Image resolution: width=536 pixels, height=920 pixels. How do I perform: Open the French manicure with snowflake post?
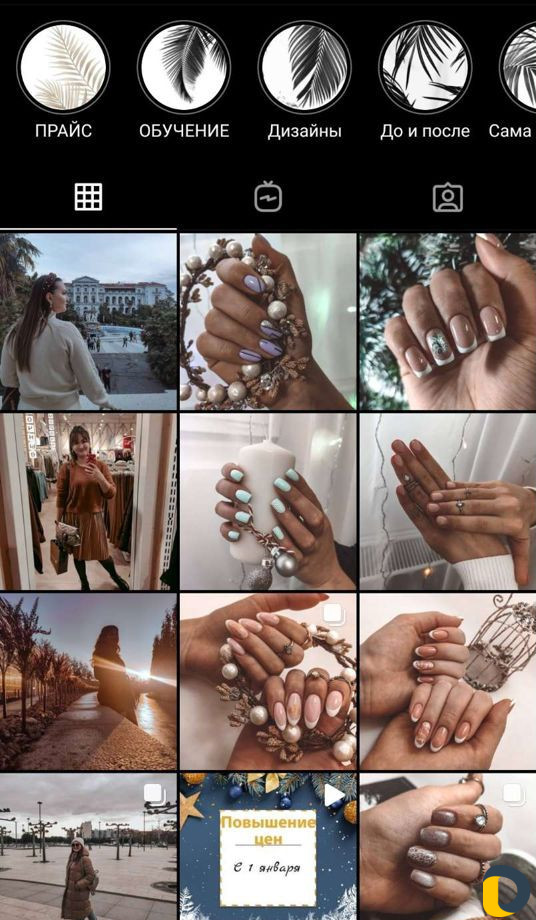coord(448,322)
